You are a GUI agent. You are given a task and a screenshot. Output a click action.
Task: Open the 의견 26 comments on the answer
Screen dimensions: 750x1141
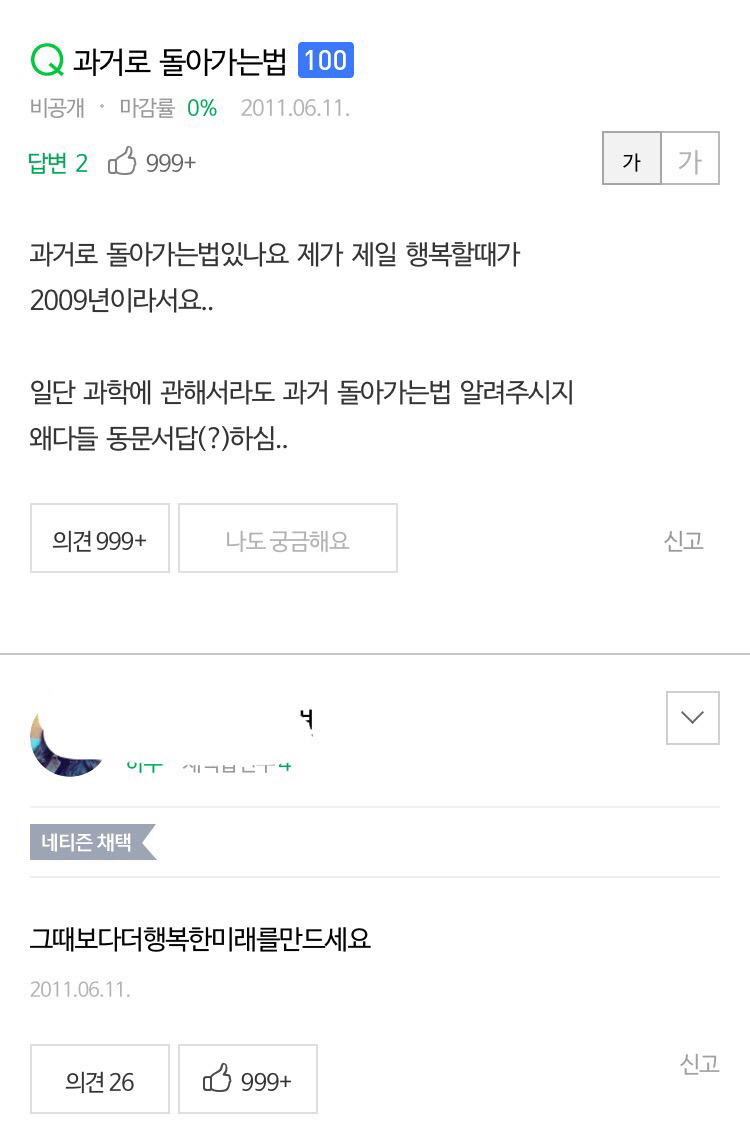pyautogui.click(x=99, y=1078)
